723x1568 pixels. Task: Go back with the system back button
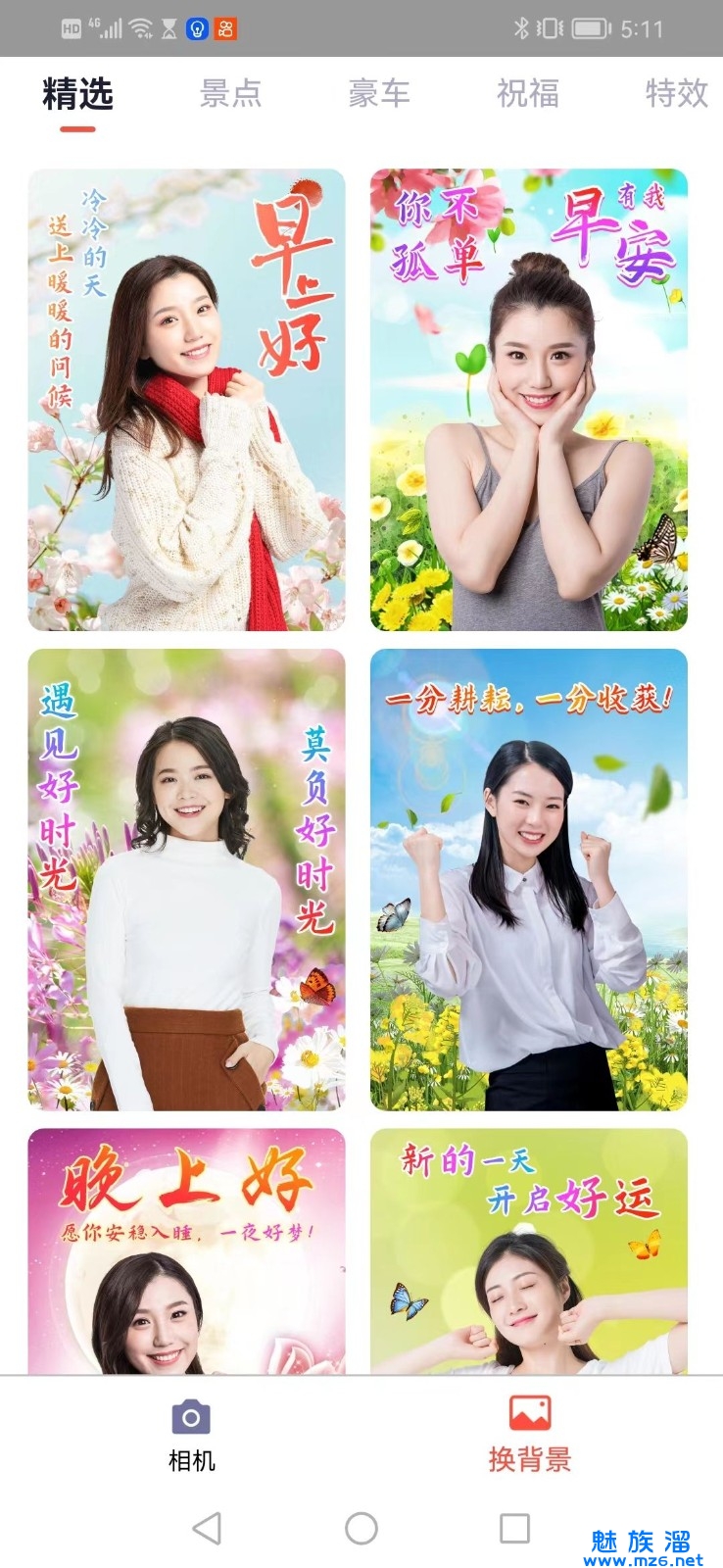point(207,1528)
